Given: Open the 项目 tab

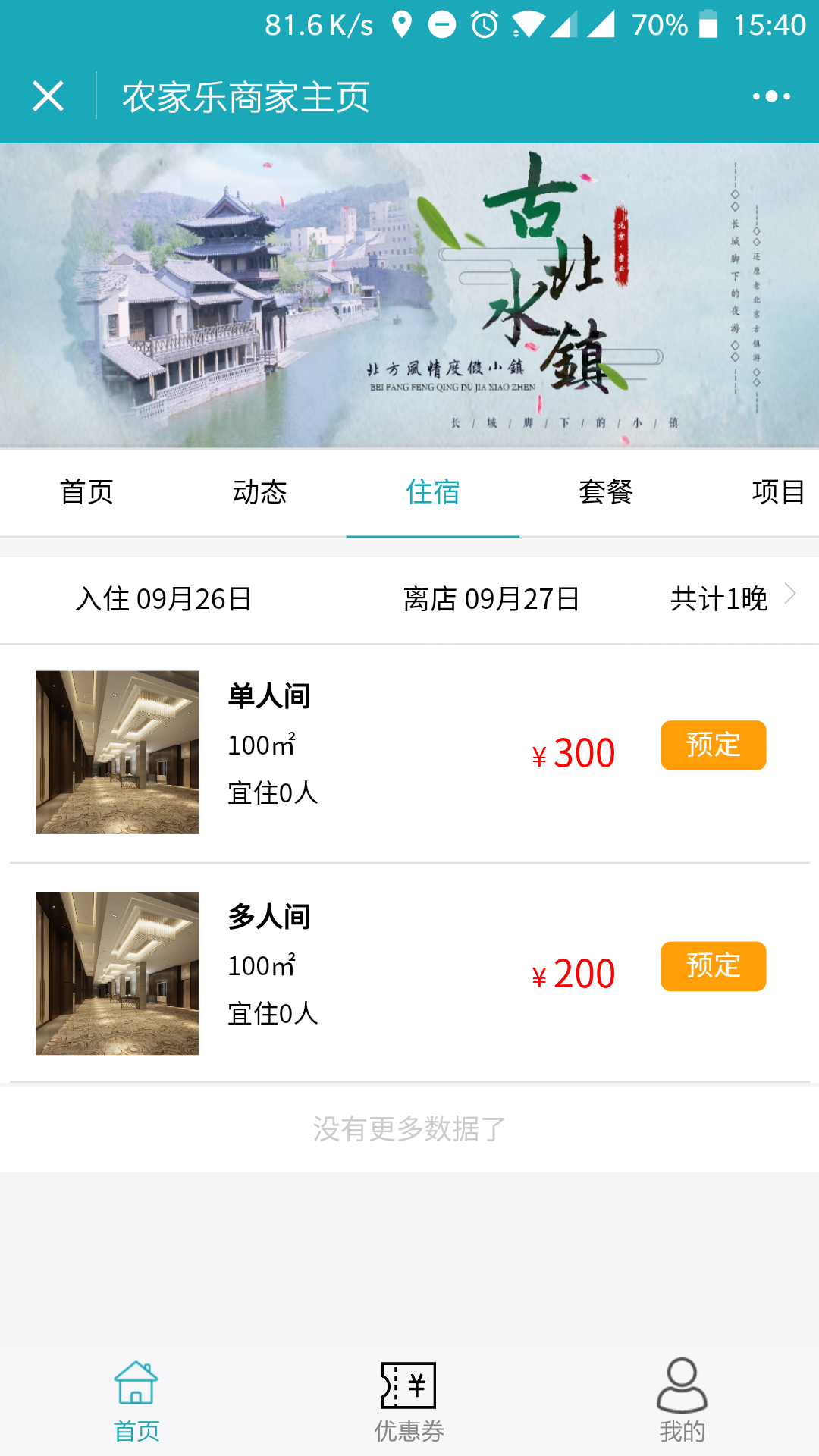Looking at the screenshot, I should tap(777, 492).
